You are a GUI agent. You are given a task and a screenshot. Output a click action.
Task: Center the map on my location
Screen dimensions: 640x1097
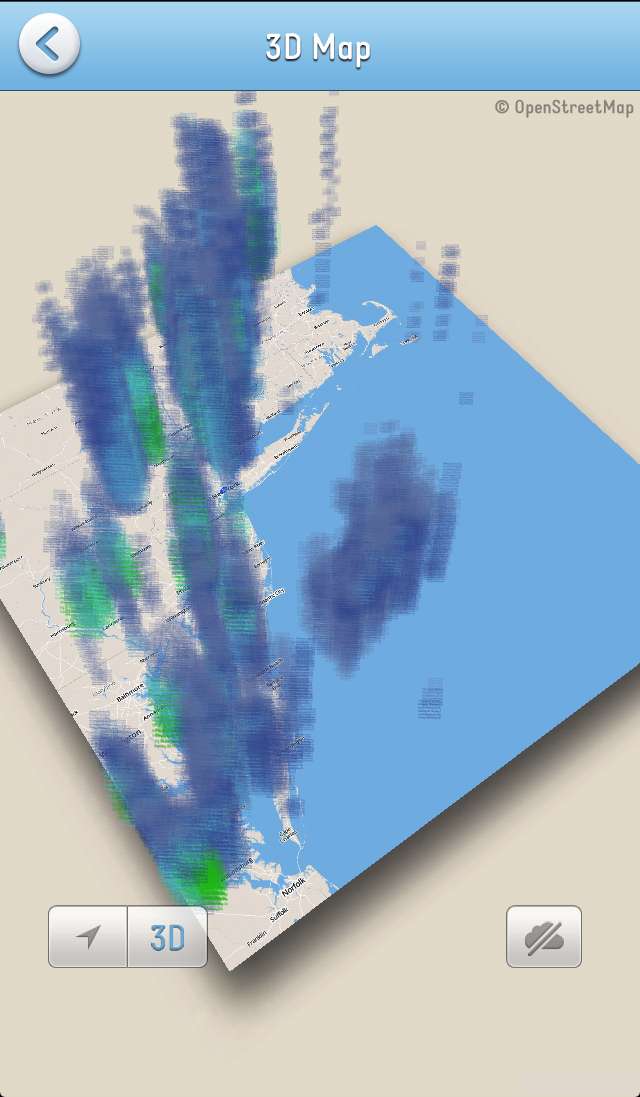tap(89, 937)
